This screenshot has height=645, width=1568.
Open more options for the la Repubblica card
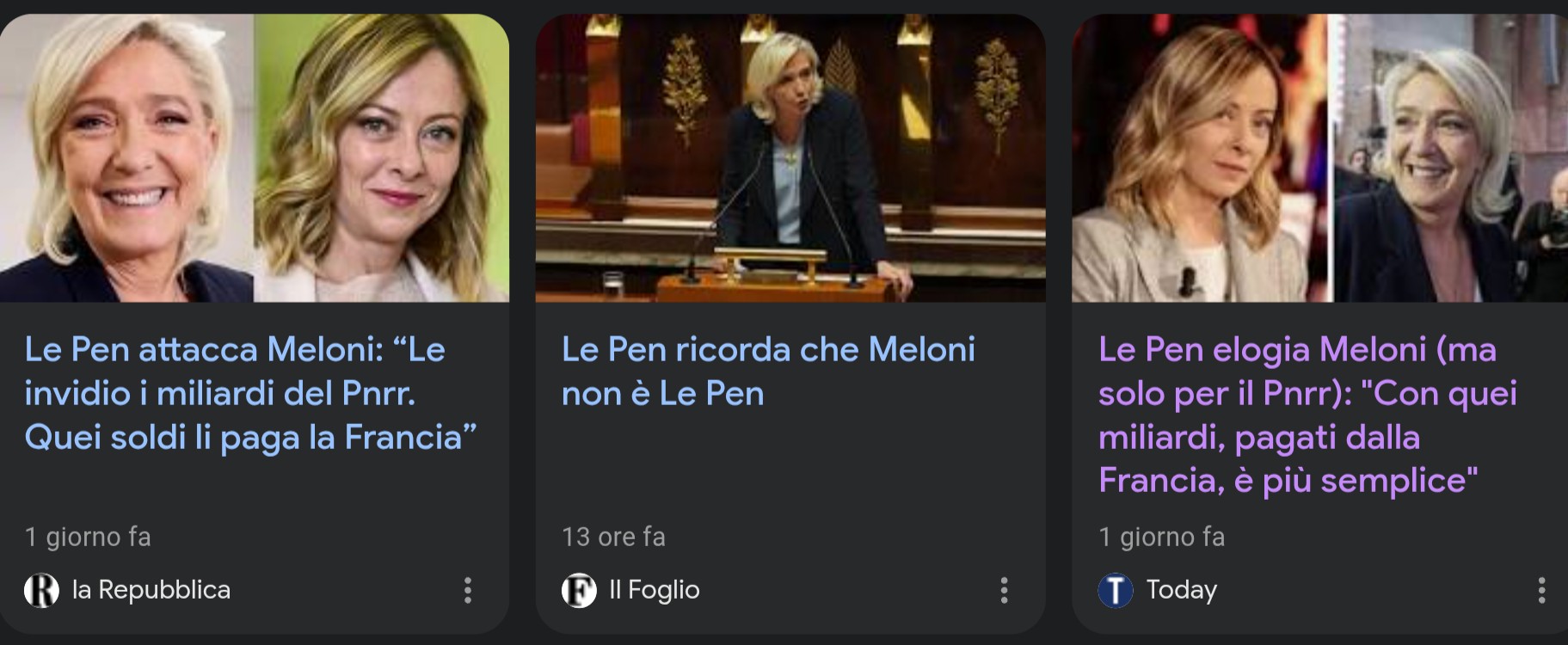pyautogui.click(x=468, y=590)
